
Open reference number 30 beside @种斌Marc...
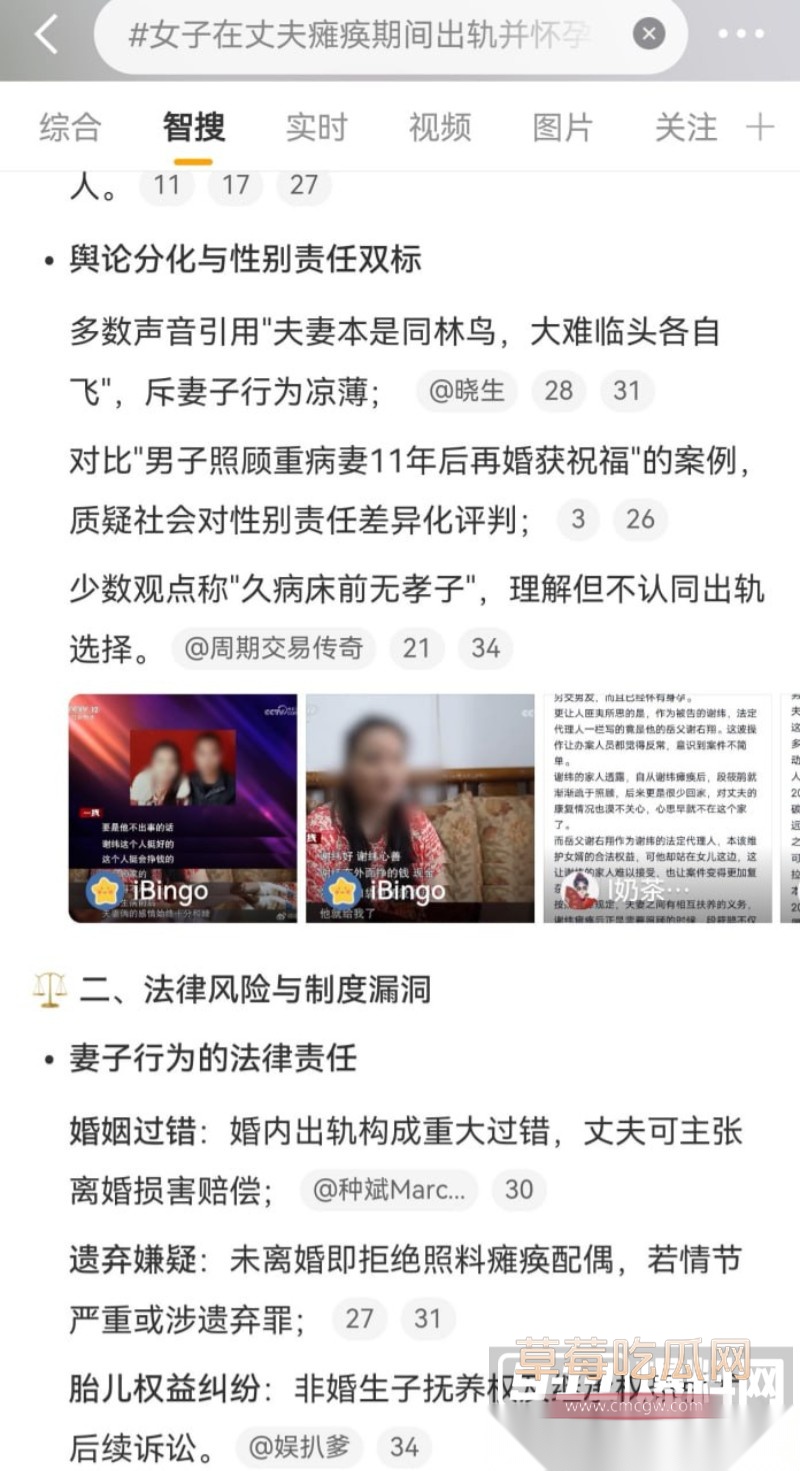(519, 1190)
